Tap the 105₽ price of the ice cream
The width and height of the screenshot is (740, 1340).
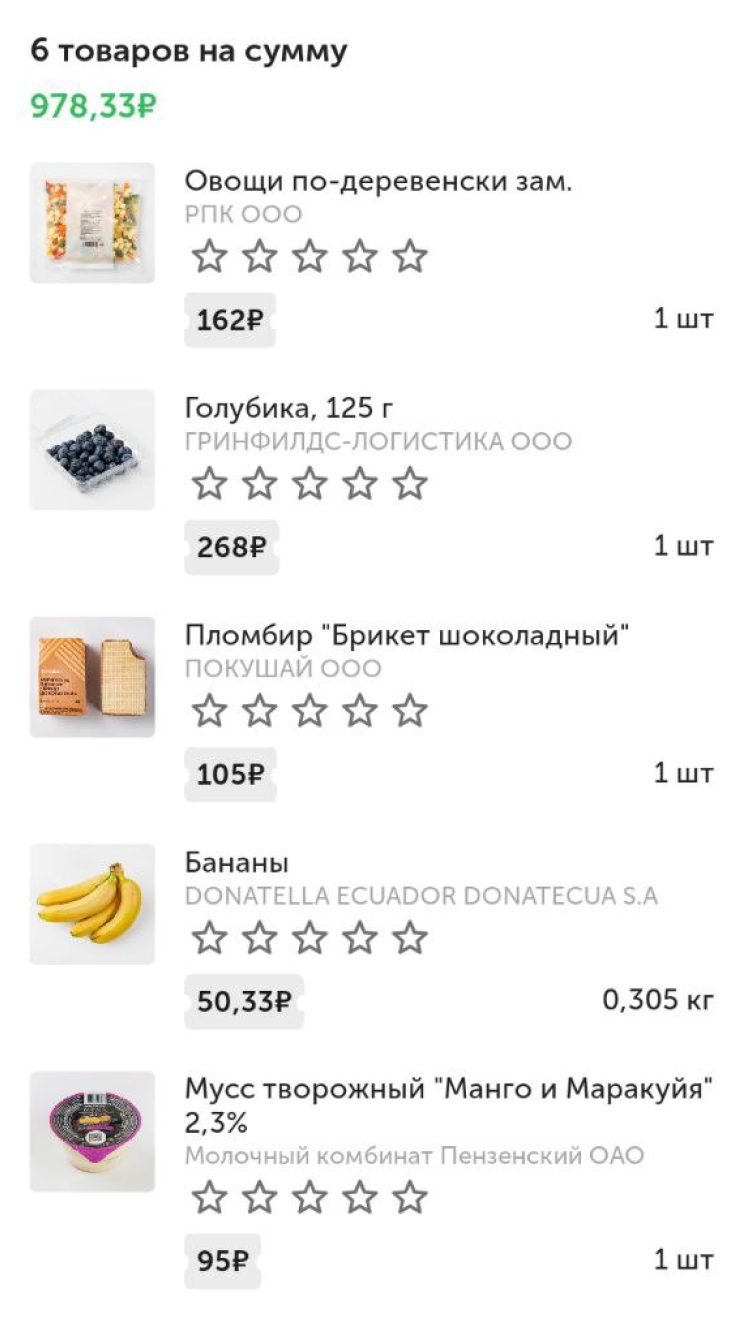point(232,772)
